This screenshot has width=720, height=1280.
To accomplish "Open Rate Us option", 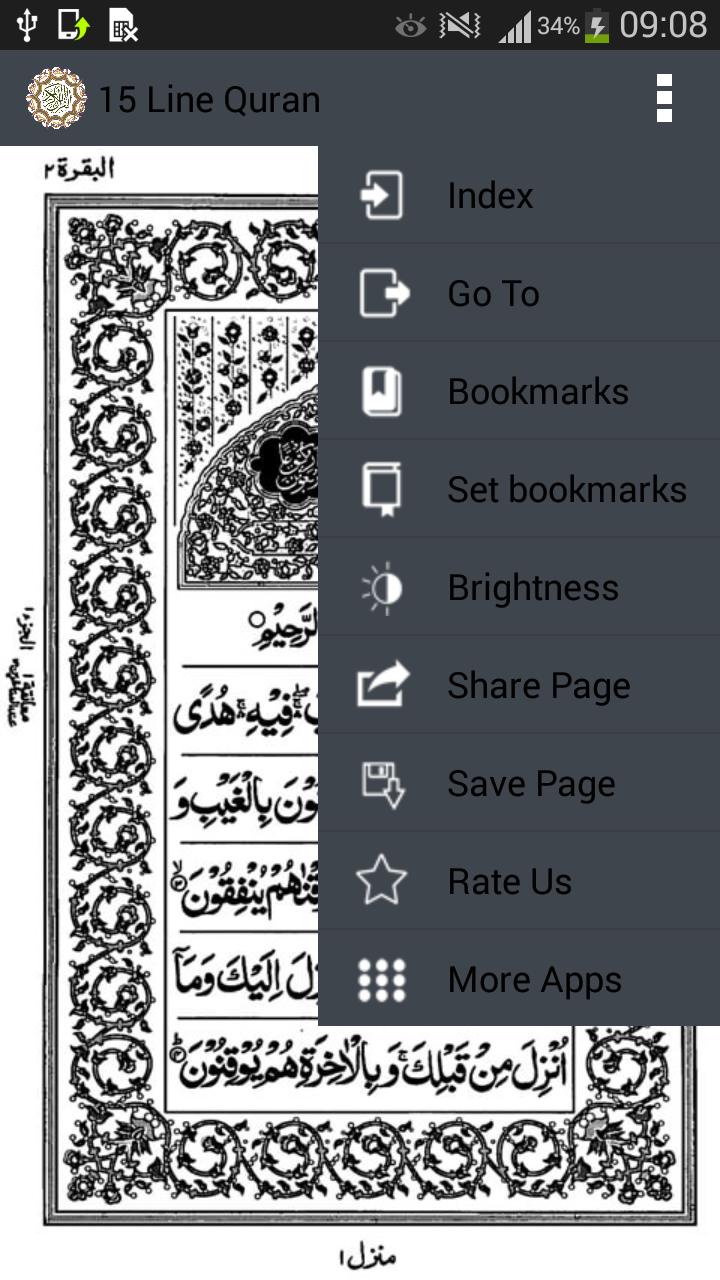I will [x=518, y=882].
